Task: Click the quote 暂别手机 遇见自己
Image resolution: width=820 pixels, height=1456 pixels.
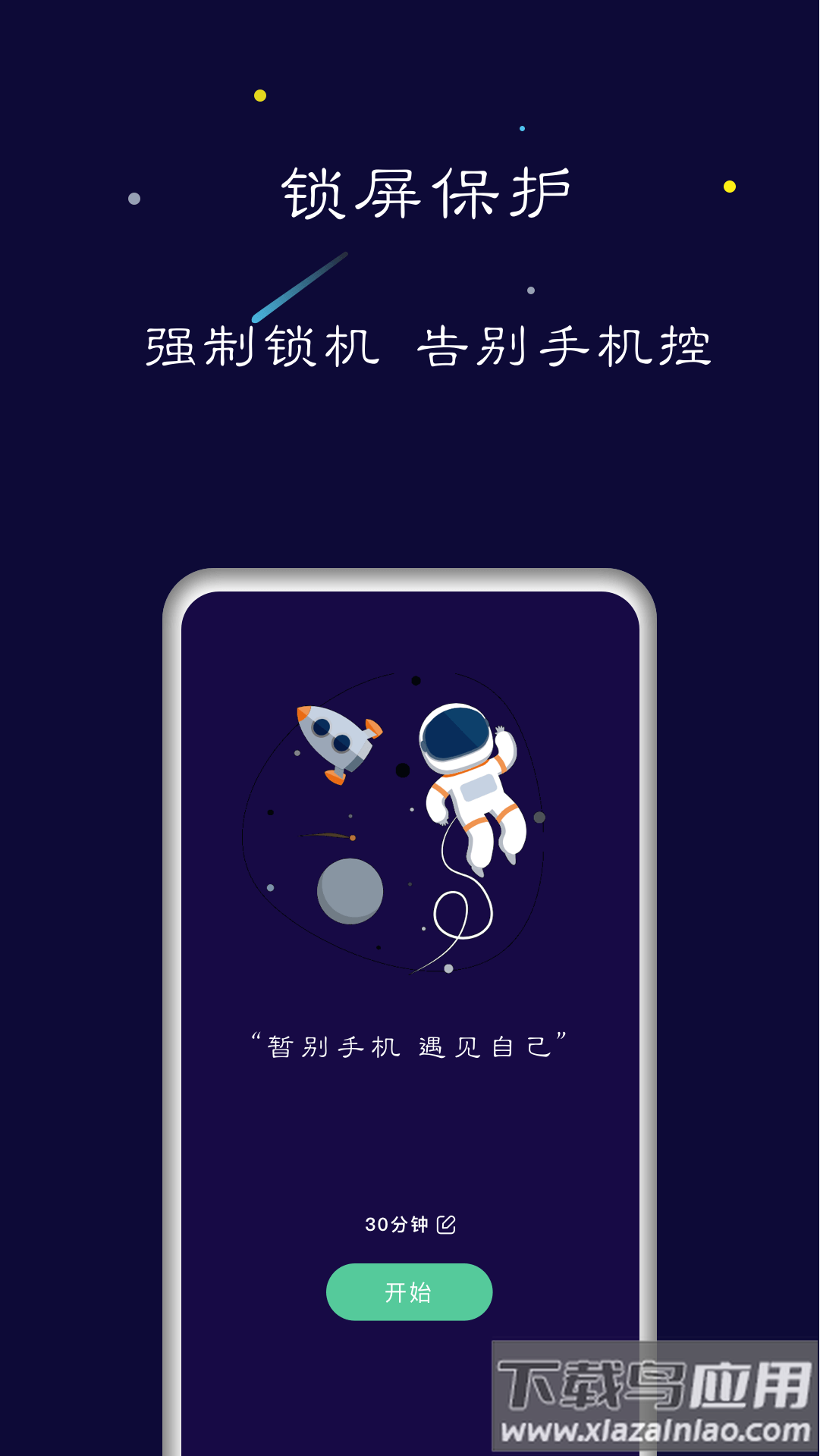Action: tap(410, 1045)
